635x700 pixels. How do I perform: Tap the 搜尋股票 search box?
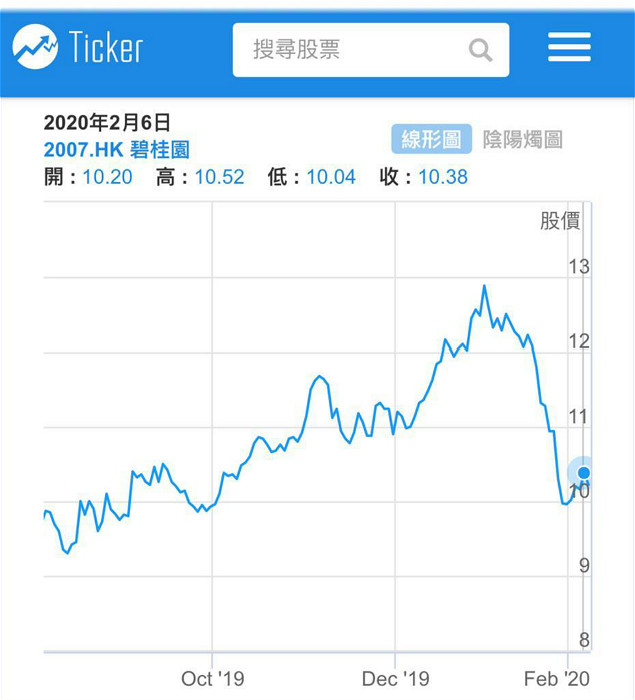[371, 50]
